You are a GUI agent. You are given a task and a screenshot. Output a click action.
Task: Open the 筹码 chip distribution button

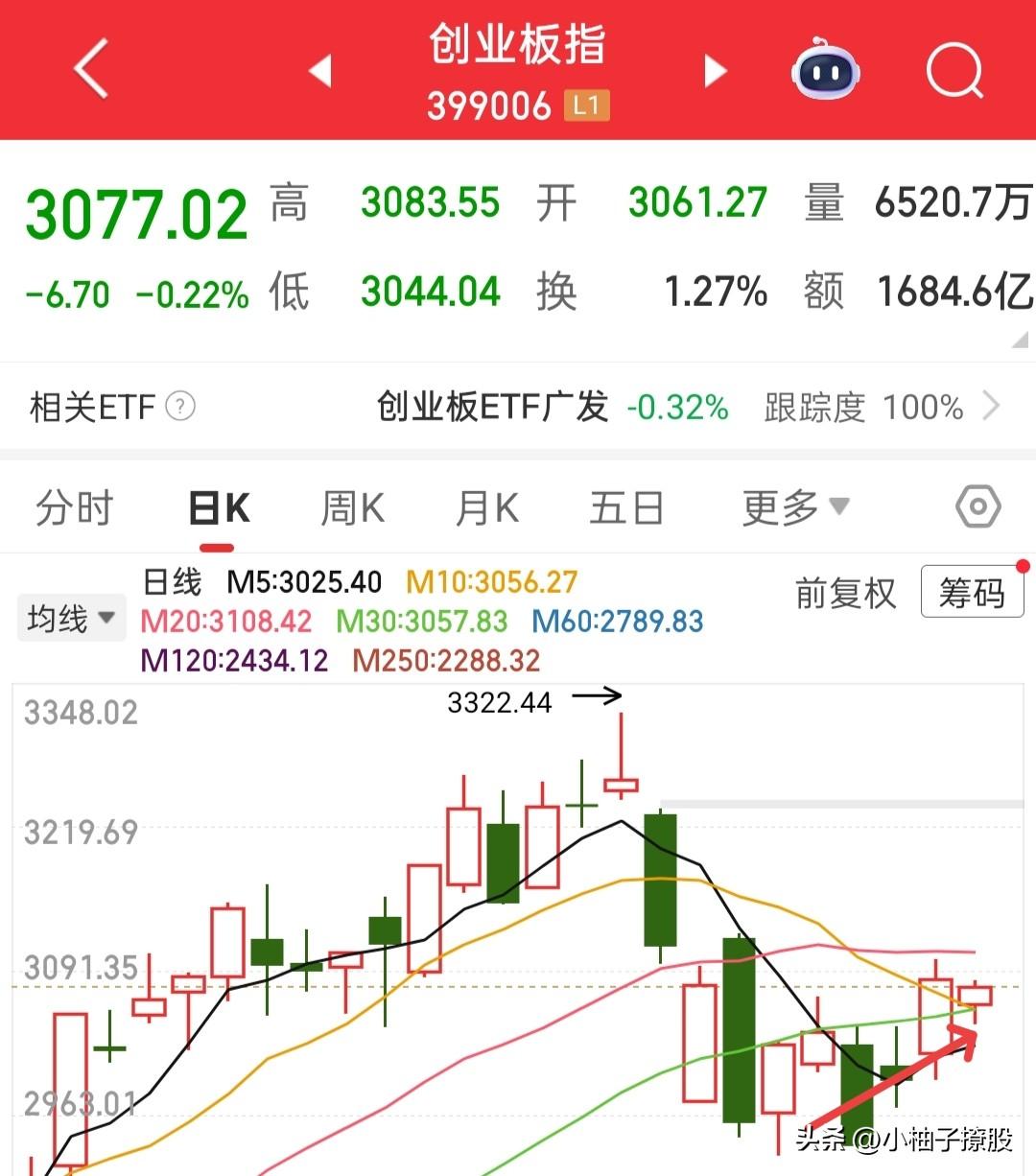[971, 593]
